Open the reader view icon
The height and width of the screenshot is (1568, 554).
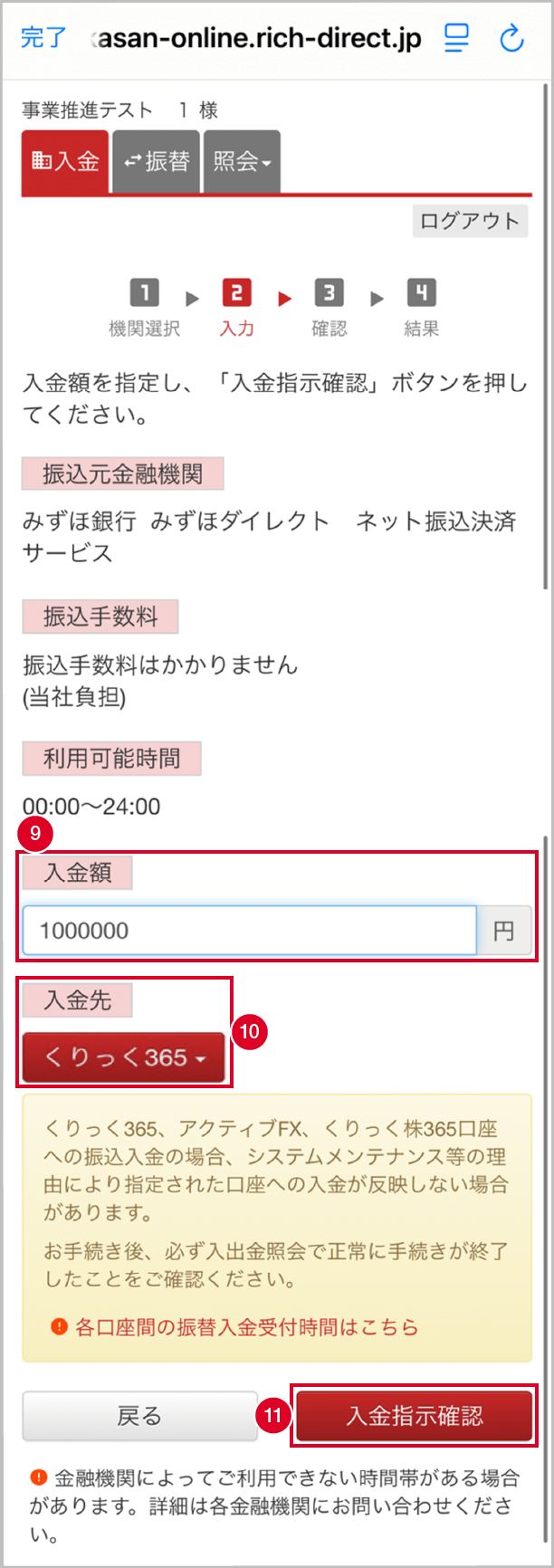pos(456,38)
